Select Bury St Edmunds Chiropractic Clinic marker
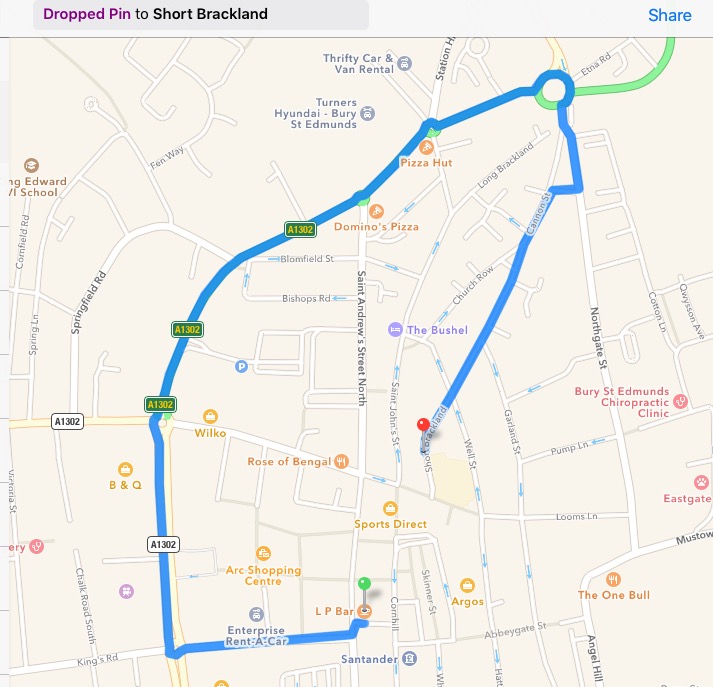 681,401
